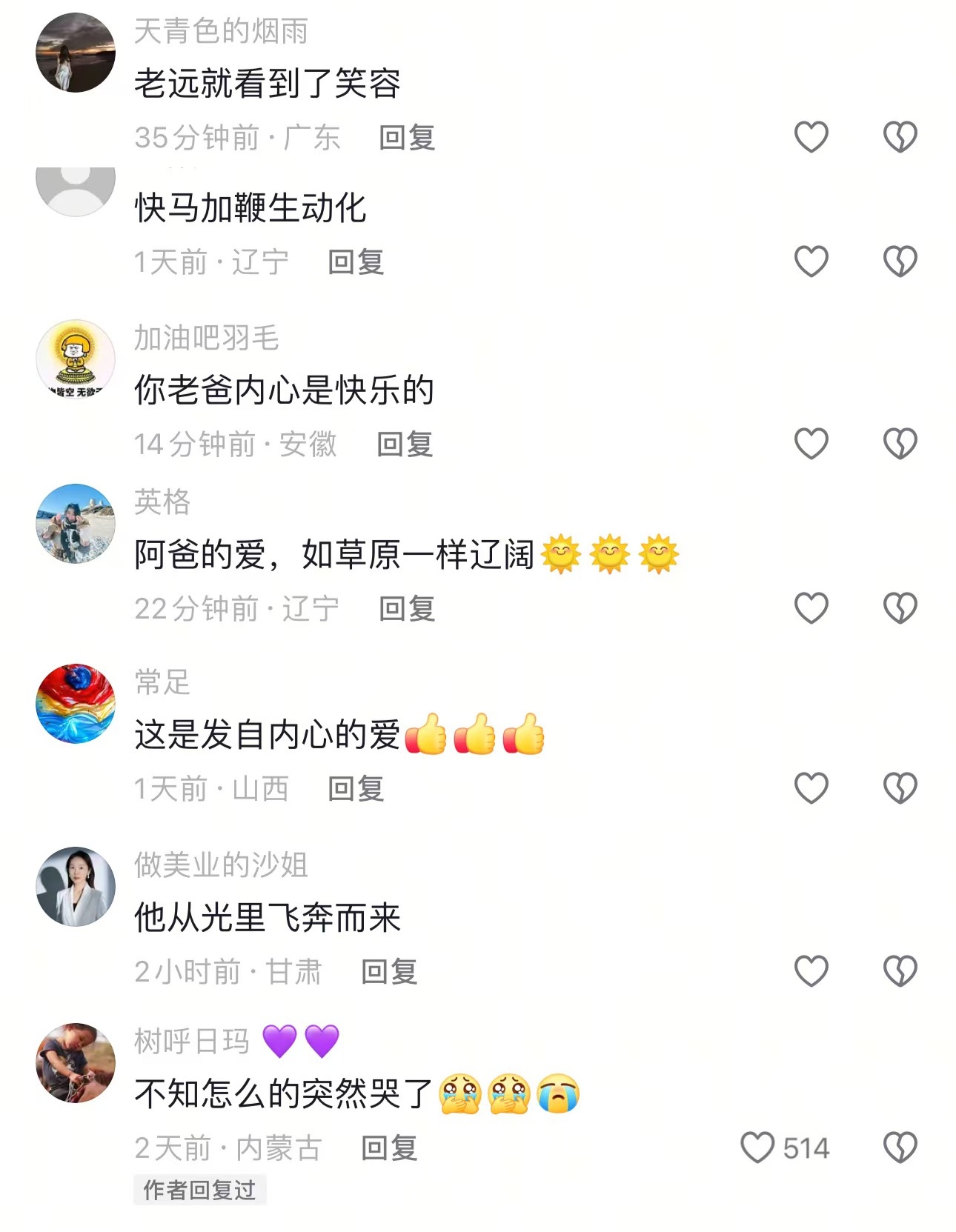Image resolution: width=956 pixels, height=1232 pixels.
Task: Reply to 加油吧羽毛's comment
Action: point(405,444)
